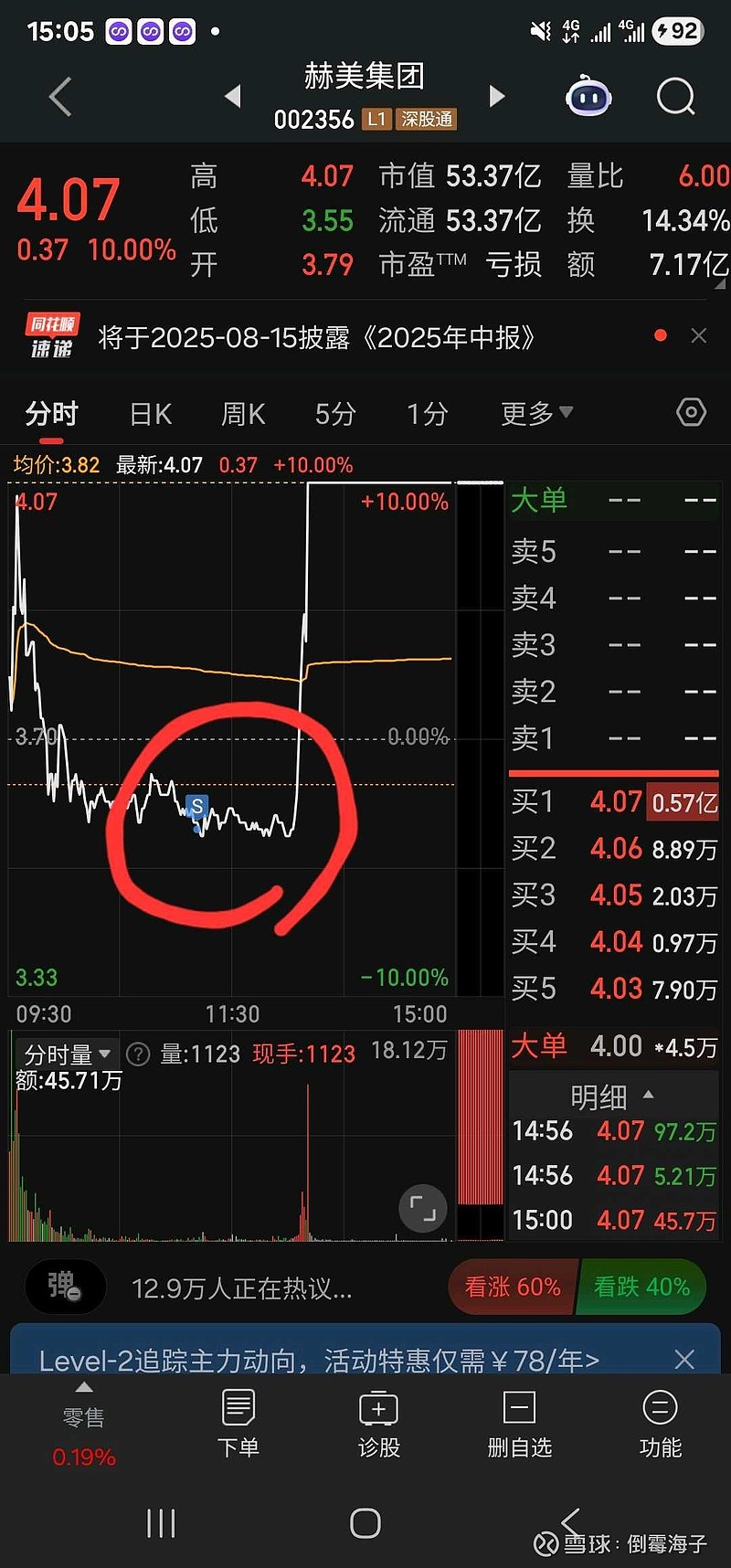The width and height of the screenshot is (731, 1568).
Task: Switch to the 日K chart tab
Action: pos(151,414)
